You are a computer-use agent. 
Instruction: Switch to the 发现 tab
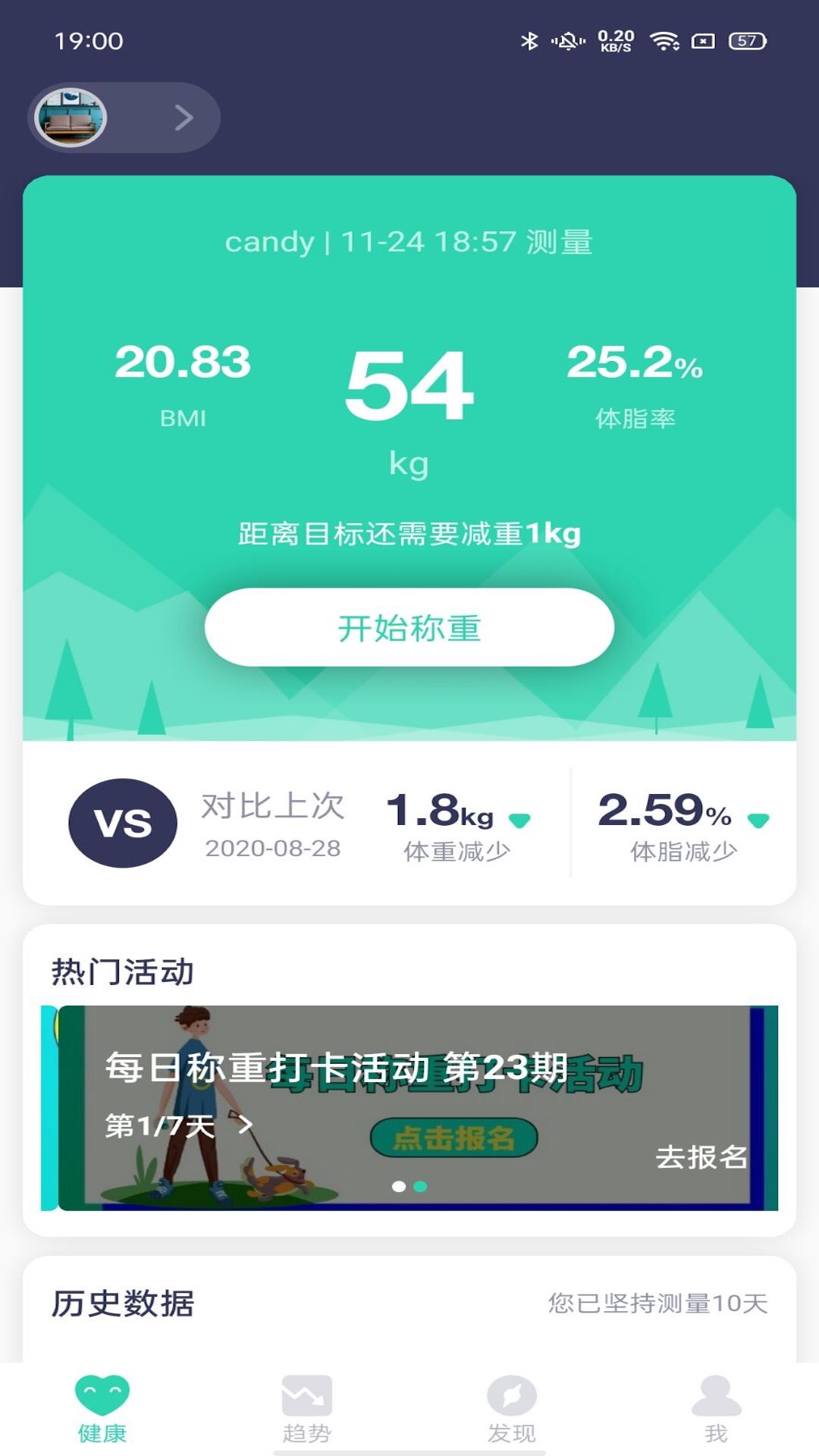click(x=511, y=1409)
